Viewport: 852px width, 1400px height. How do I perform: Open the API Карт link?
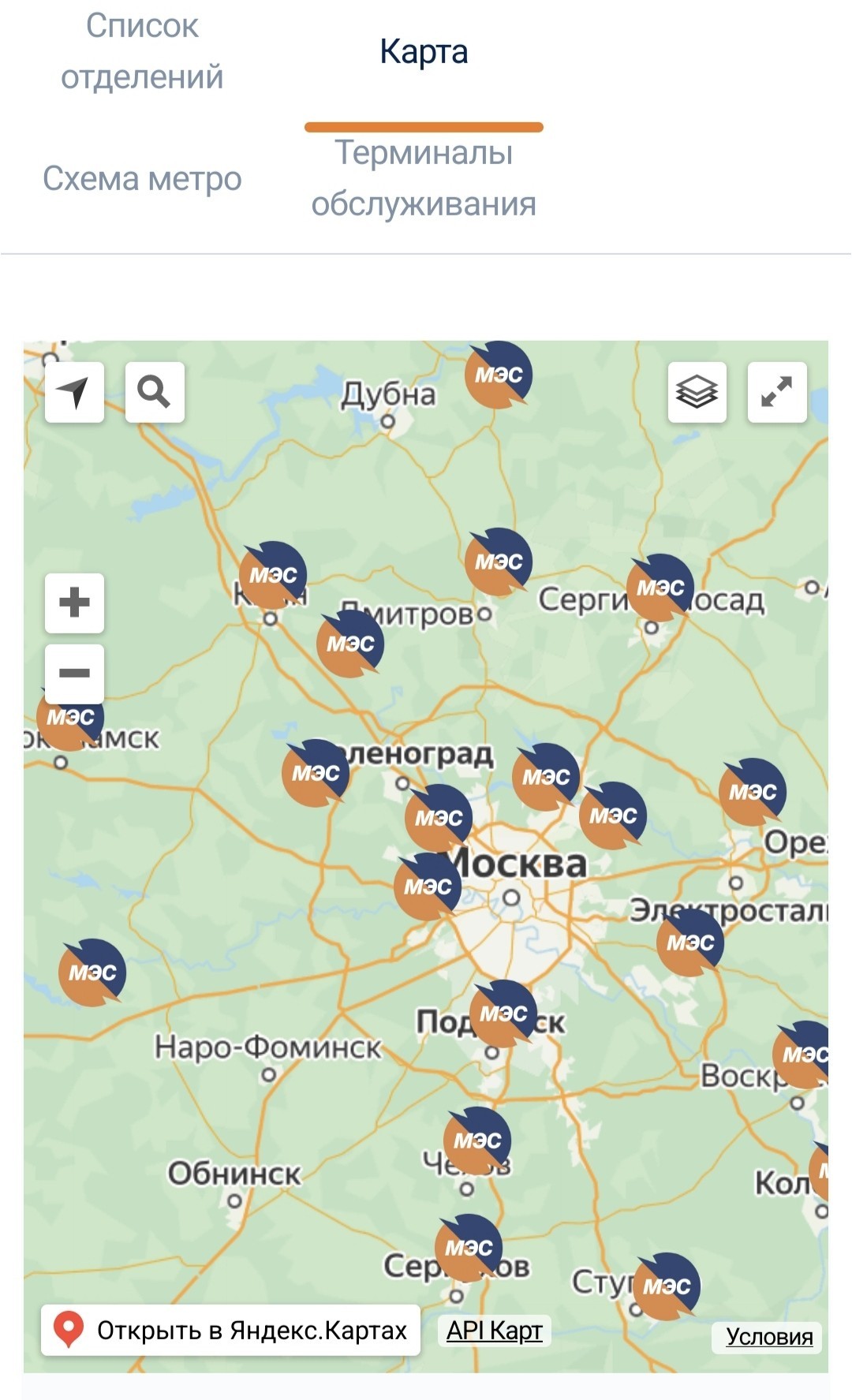point(494,1331)
